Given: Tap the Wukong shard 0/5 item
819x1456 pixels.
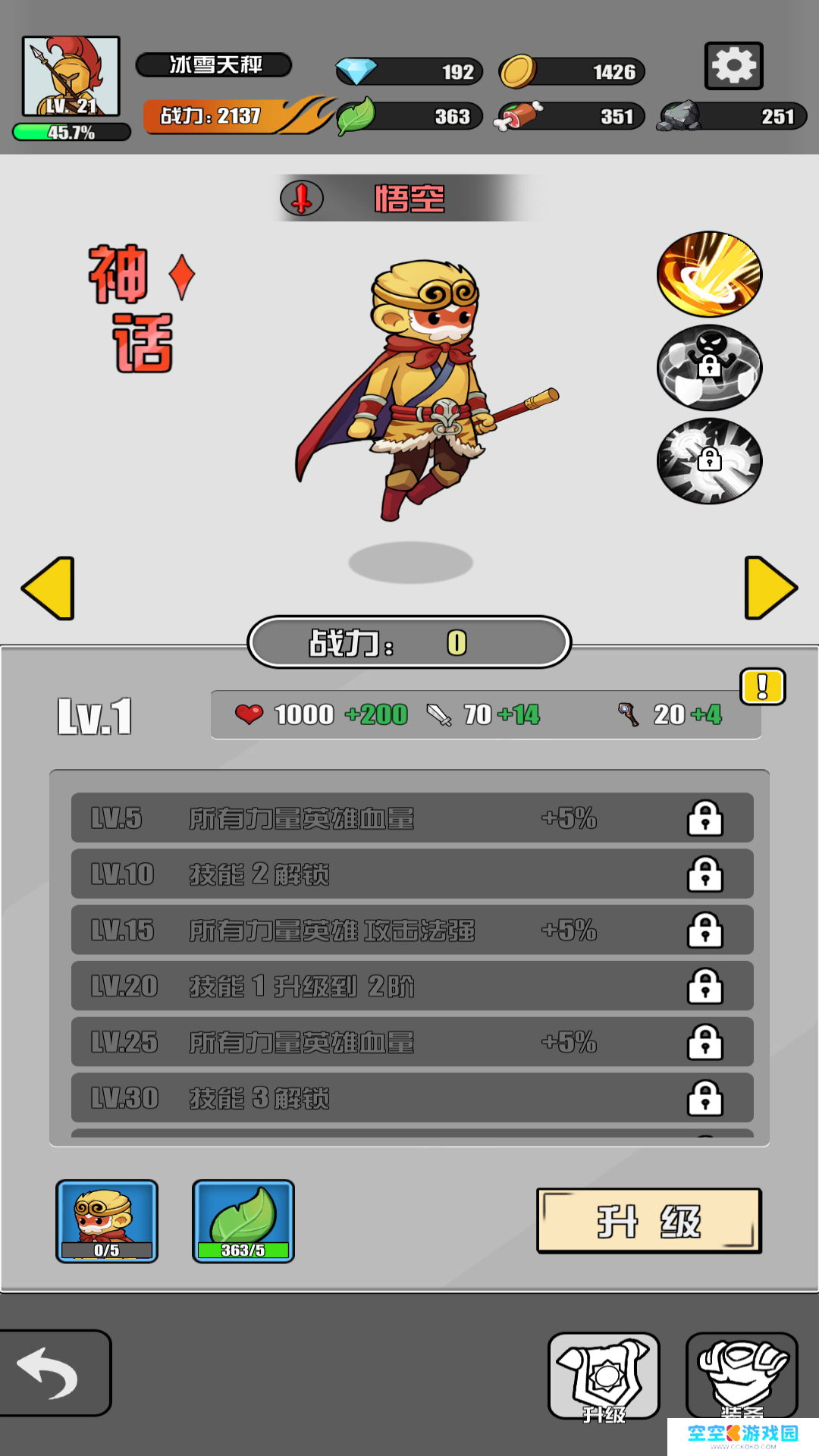Looking at the screenshot, I should tap(107, 1220).
